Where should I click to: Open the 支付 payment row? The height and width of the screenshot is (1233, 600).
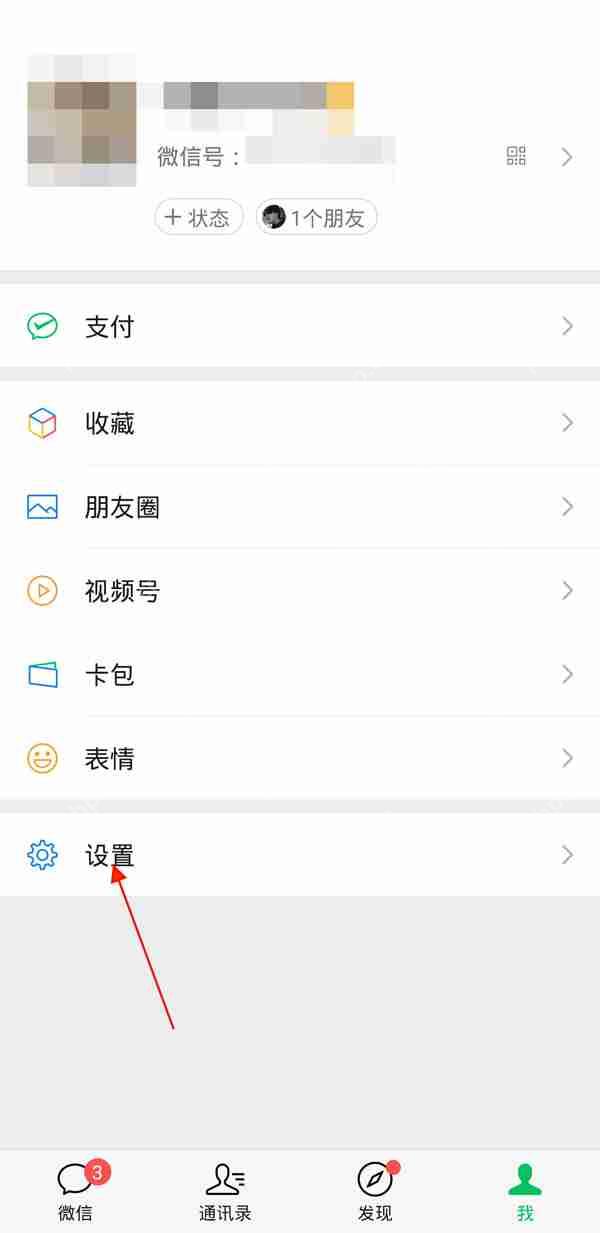pos(300,326)
